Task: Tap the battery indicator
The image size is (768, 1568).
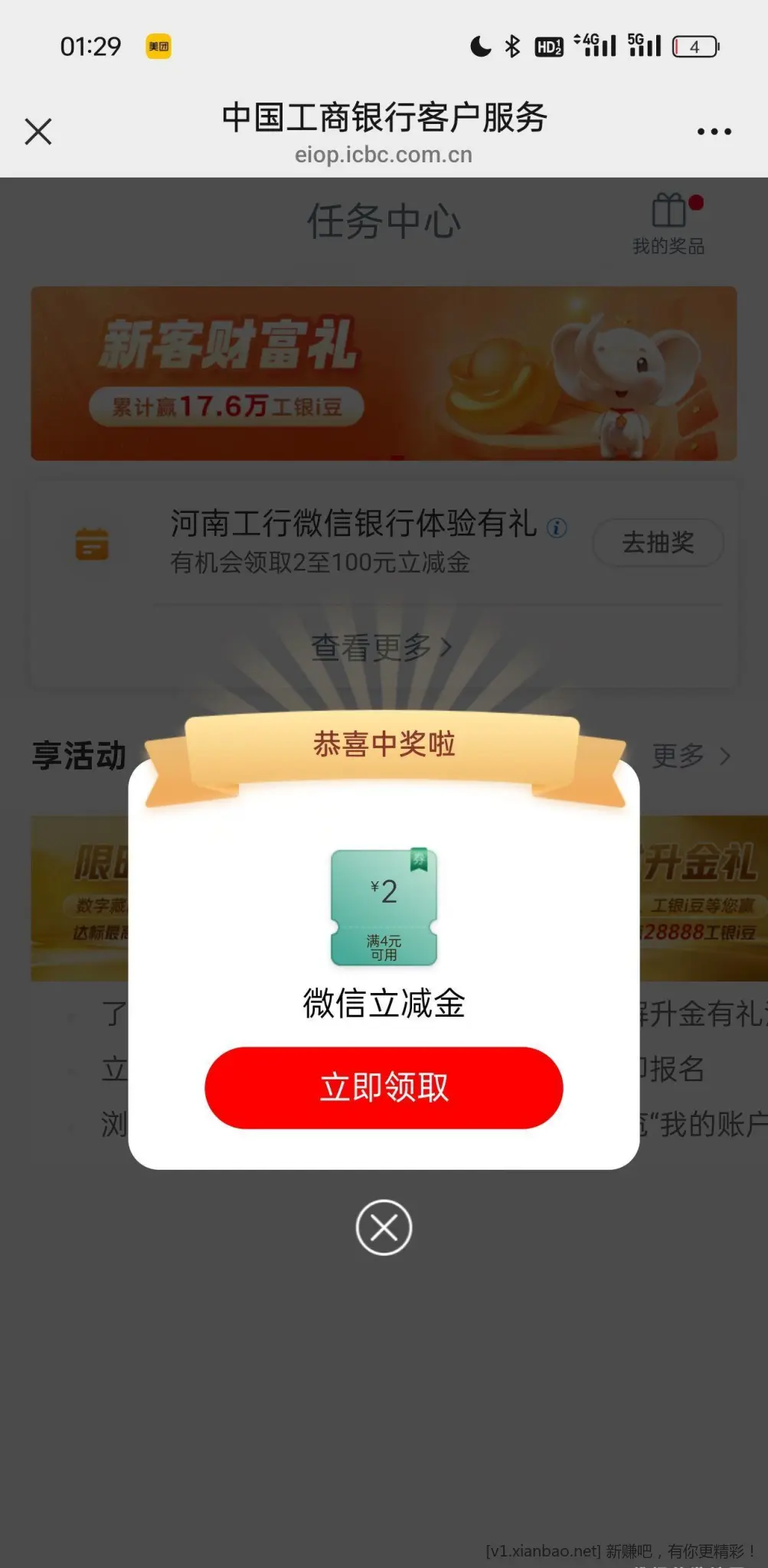Action: click(694, 46)
